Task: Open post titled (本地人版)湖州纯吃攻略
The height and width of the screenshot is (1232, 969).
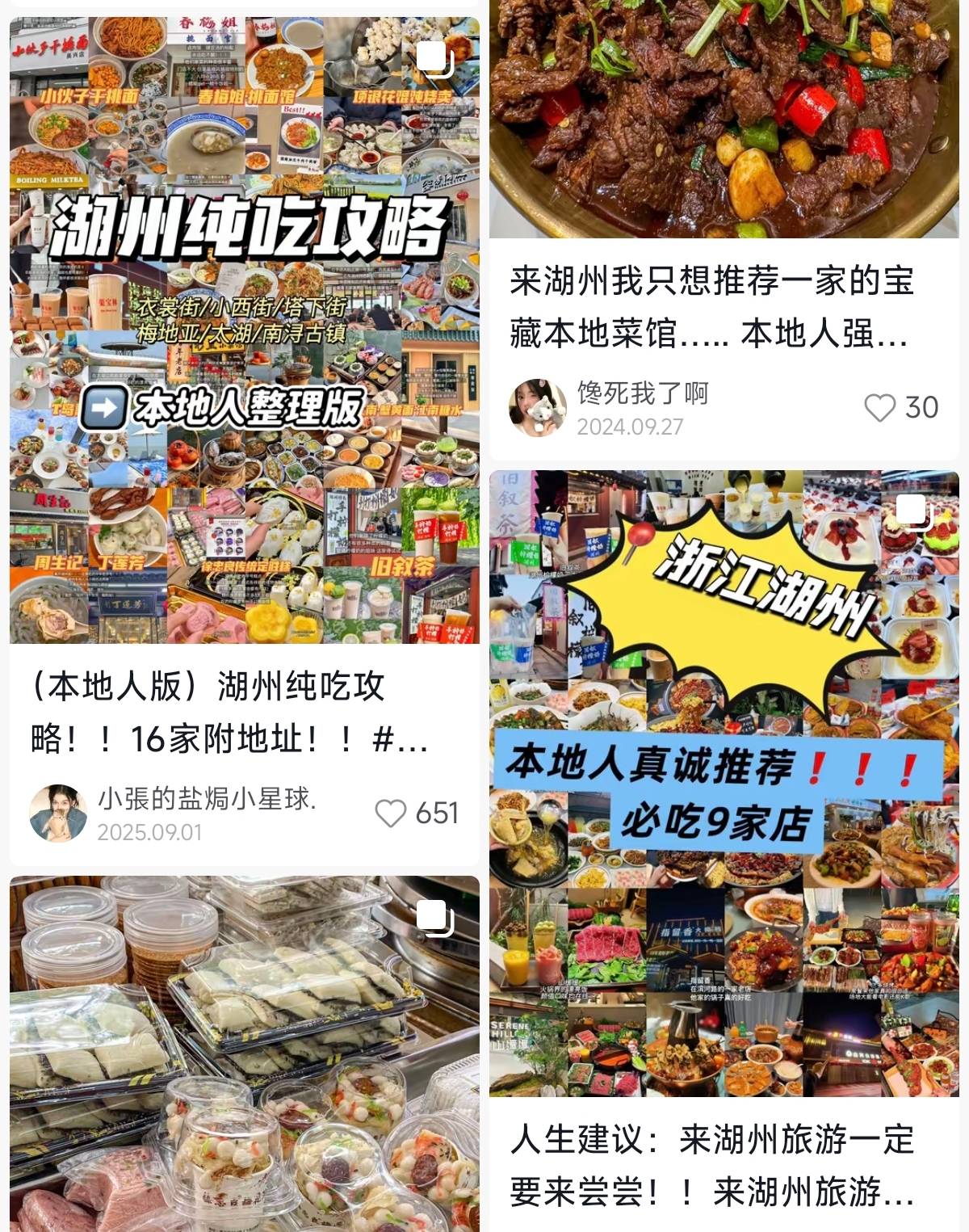Action: tap(230, 712)
